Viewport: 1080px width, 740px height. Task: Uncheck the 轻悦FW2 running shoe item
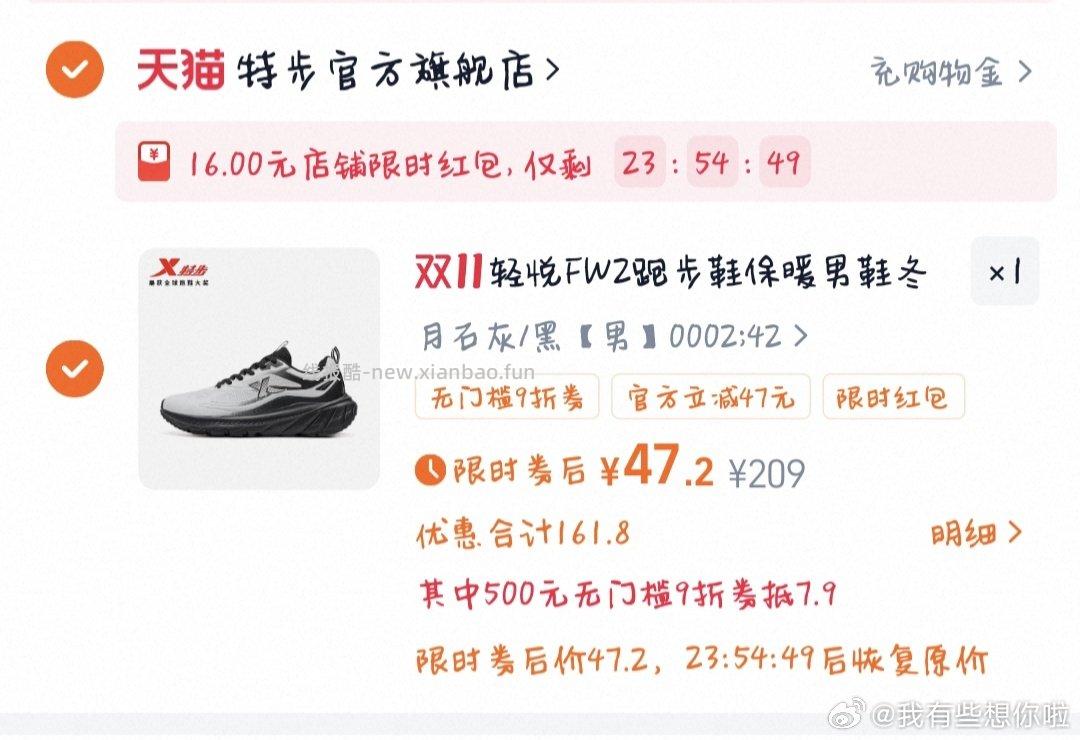75,369
